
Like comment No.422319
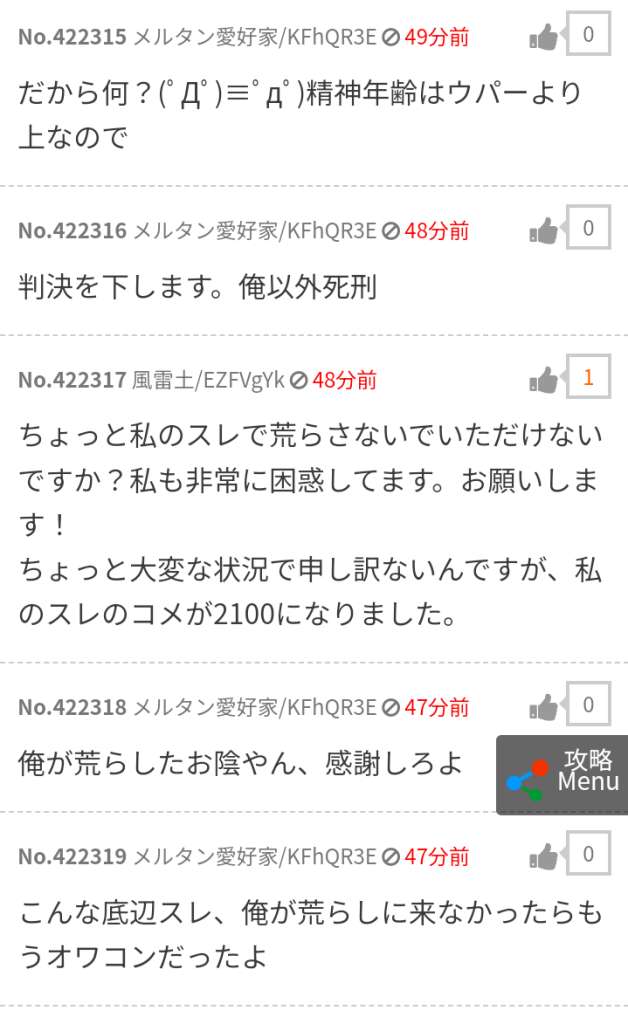pos(544,857)
